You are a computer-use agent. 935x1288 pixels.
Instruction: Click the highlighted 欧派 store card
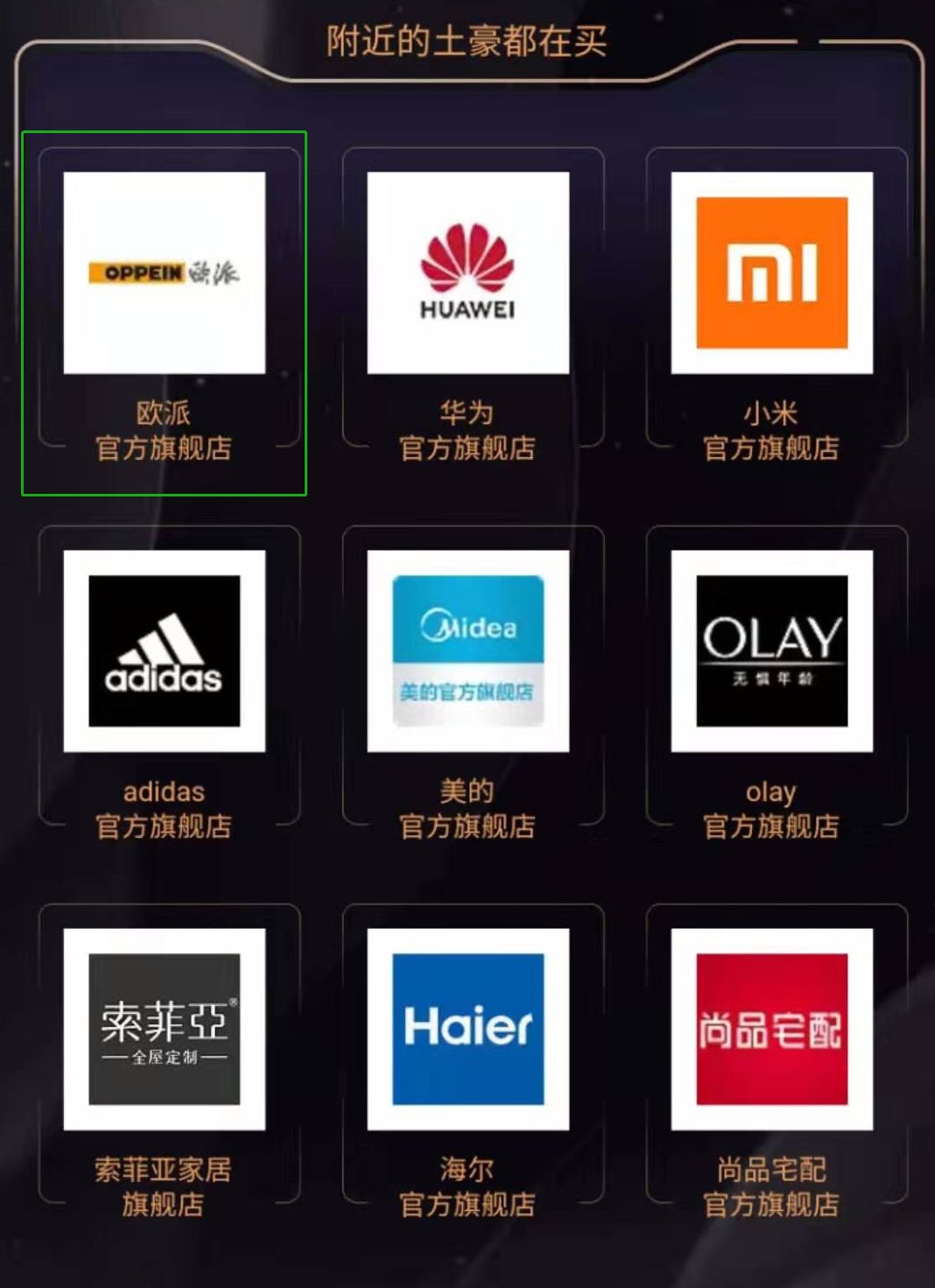click(x=164, y=311)
